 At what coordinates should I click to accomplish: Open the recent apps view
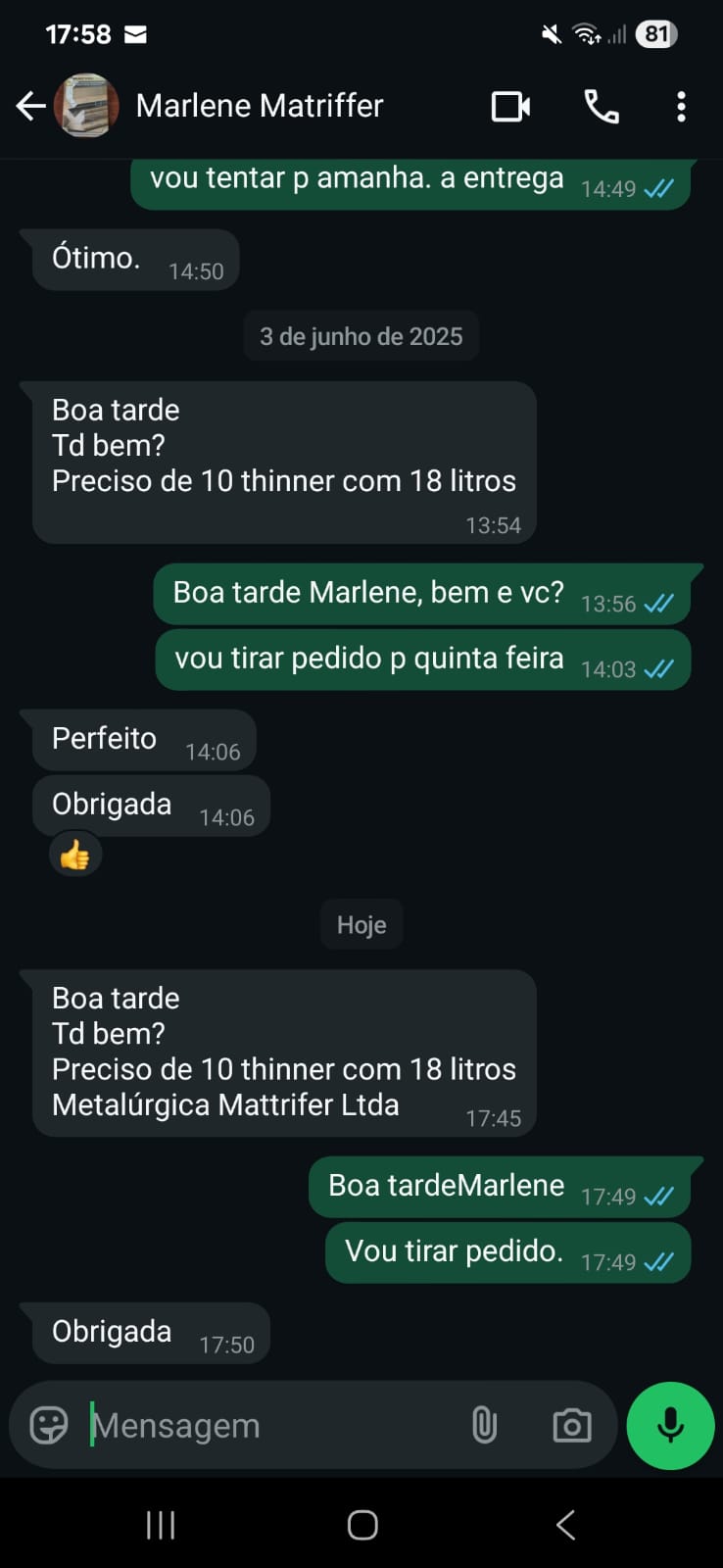161,1524
